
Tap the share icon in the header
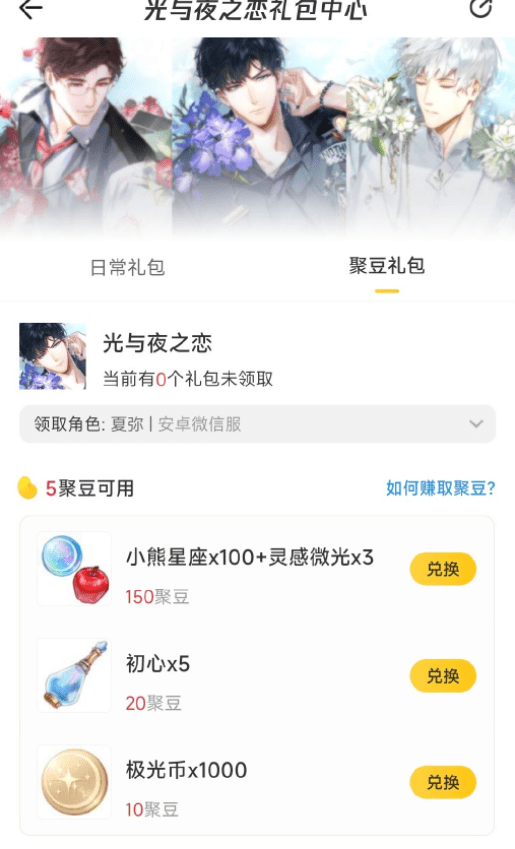[x=481, y=8]
